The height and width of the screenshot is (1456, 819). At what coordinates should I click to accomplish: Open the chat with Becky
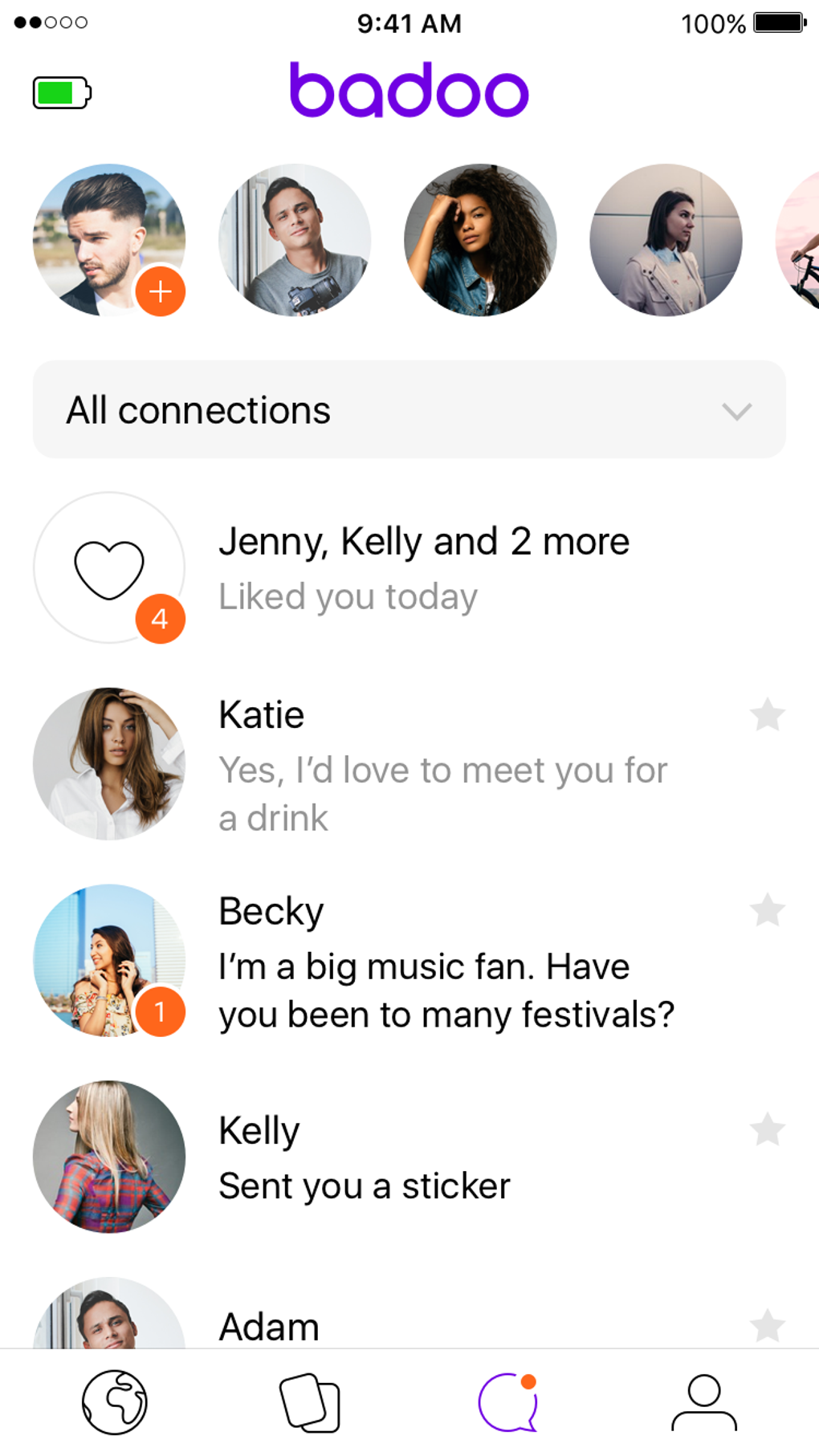point(446,961)
